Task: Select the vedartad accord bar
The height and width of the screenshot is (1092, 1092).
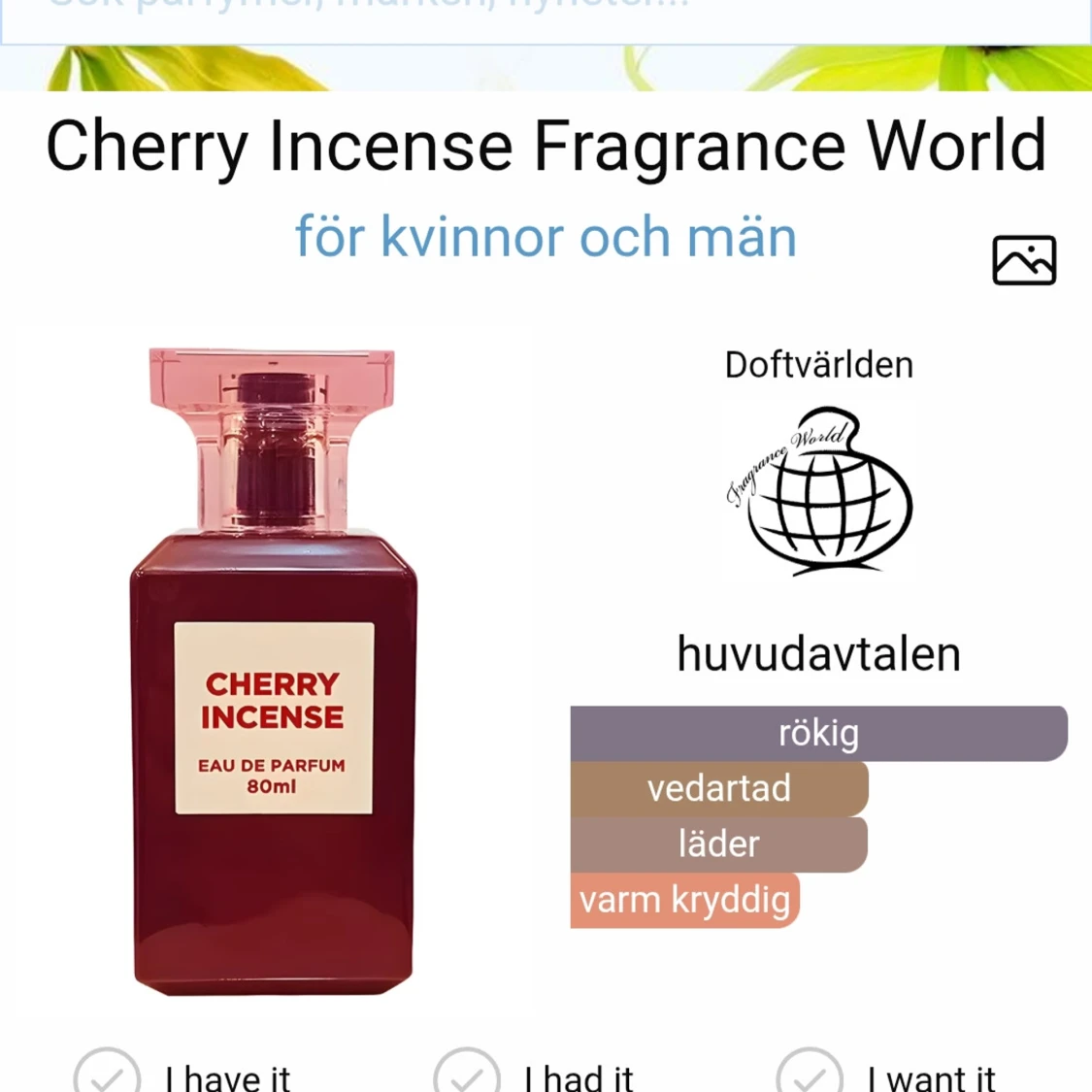Action: (x=719, y=789)
